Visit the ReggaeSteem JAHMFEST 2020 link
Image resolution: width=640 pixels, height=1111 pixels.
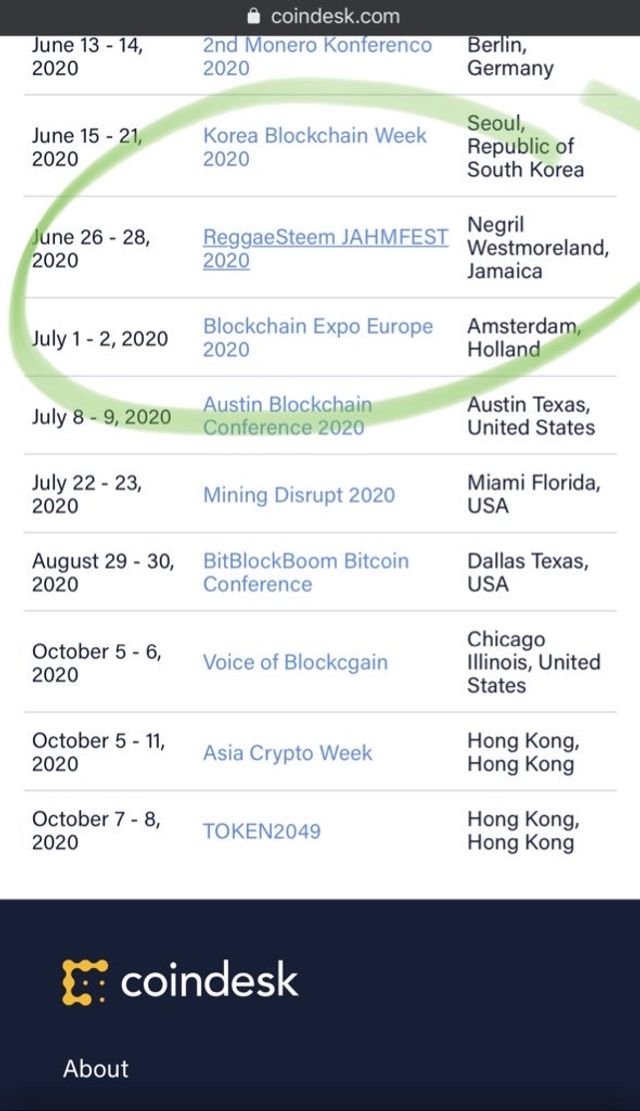pyautogui.click(x=325, y=248)
